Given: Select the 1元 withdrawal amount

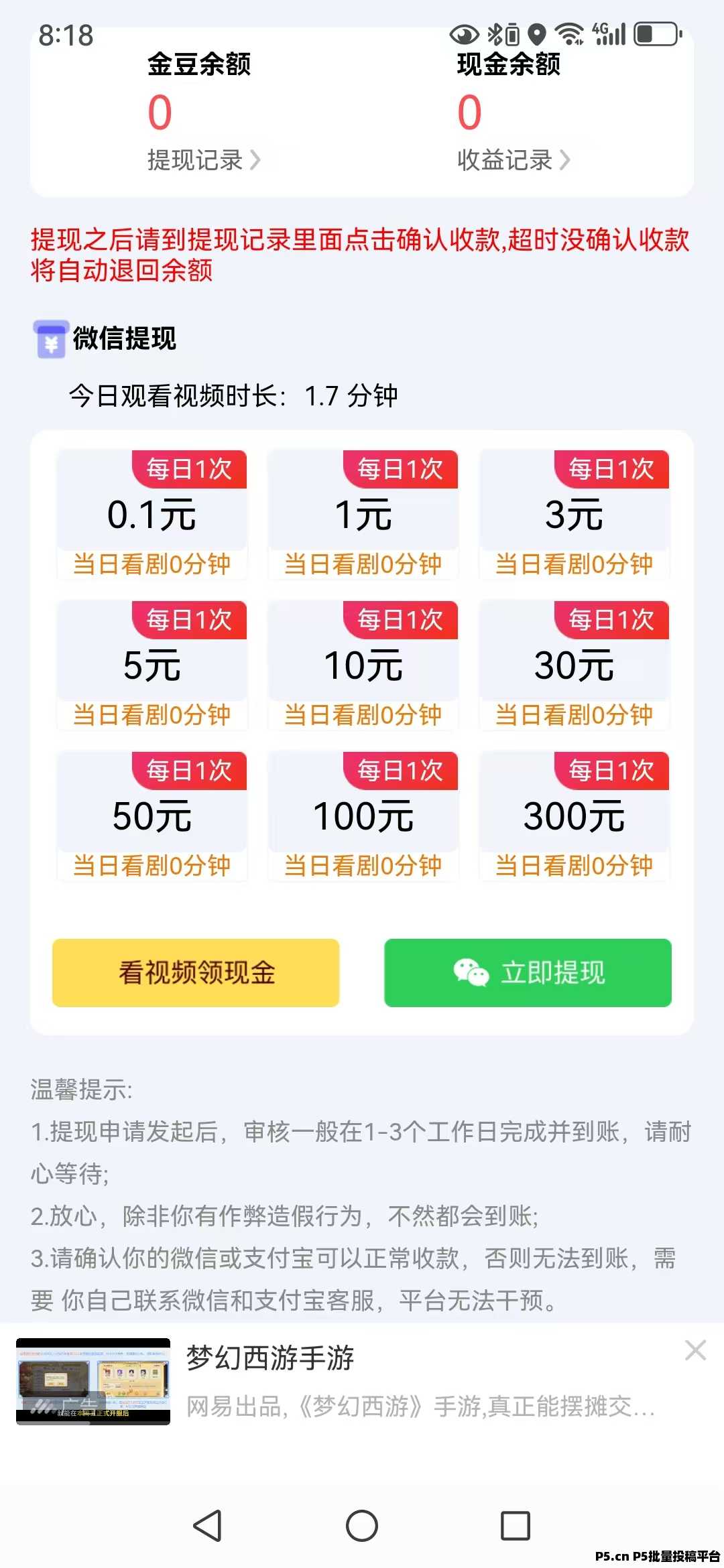Looking at the screenshot, I should point(363,515).
